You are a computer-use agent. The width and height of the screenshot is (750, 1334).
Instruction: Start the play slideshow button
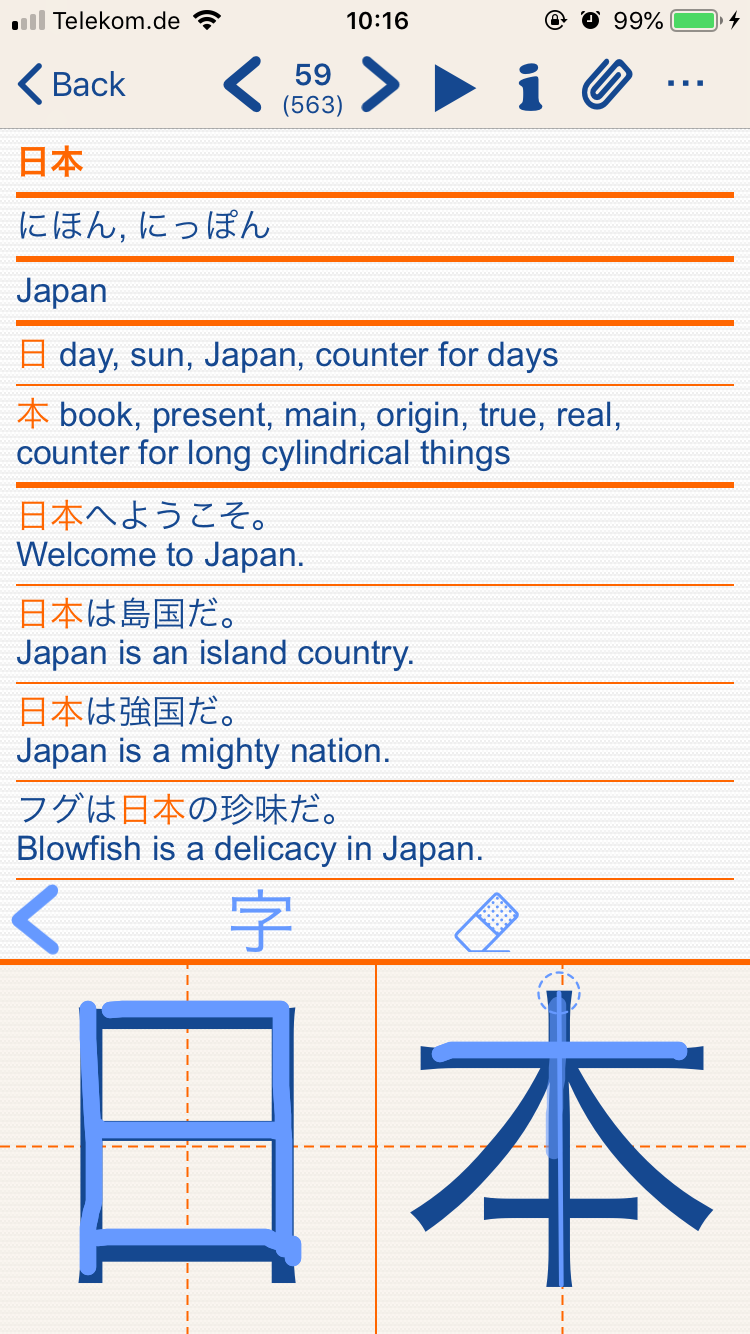[455, 87]
